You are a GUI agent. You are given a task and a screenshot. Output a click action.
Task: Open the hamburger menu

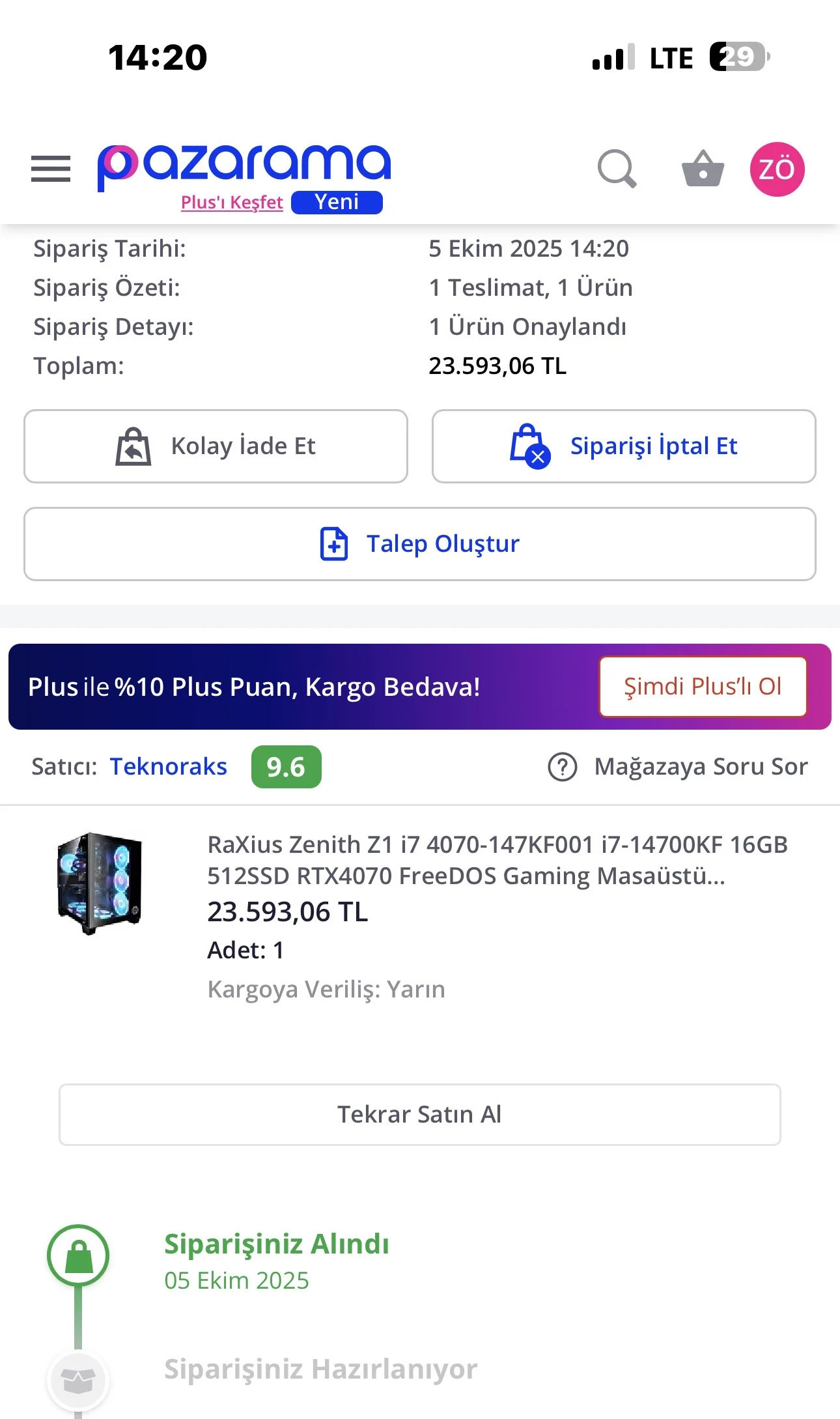tap(51, 169)
